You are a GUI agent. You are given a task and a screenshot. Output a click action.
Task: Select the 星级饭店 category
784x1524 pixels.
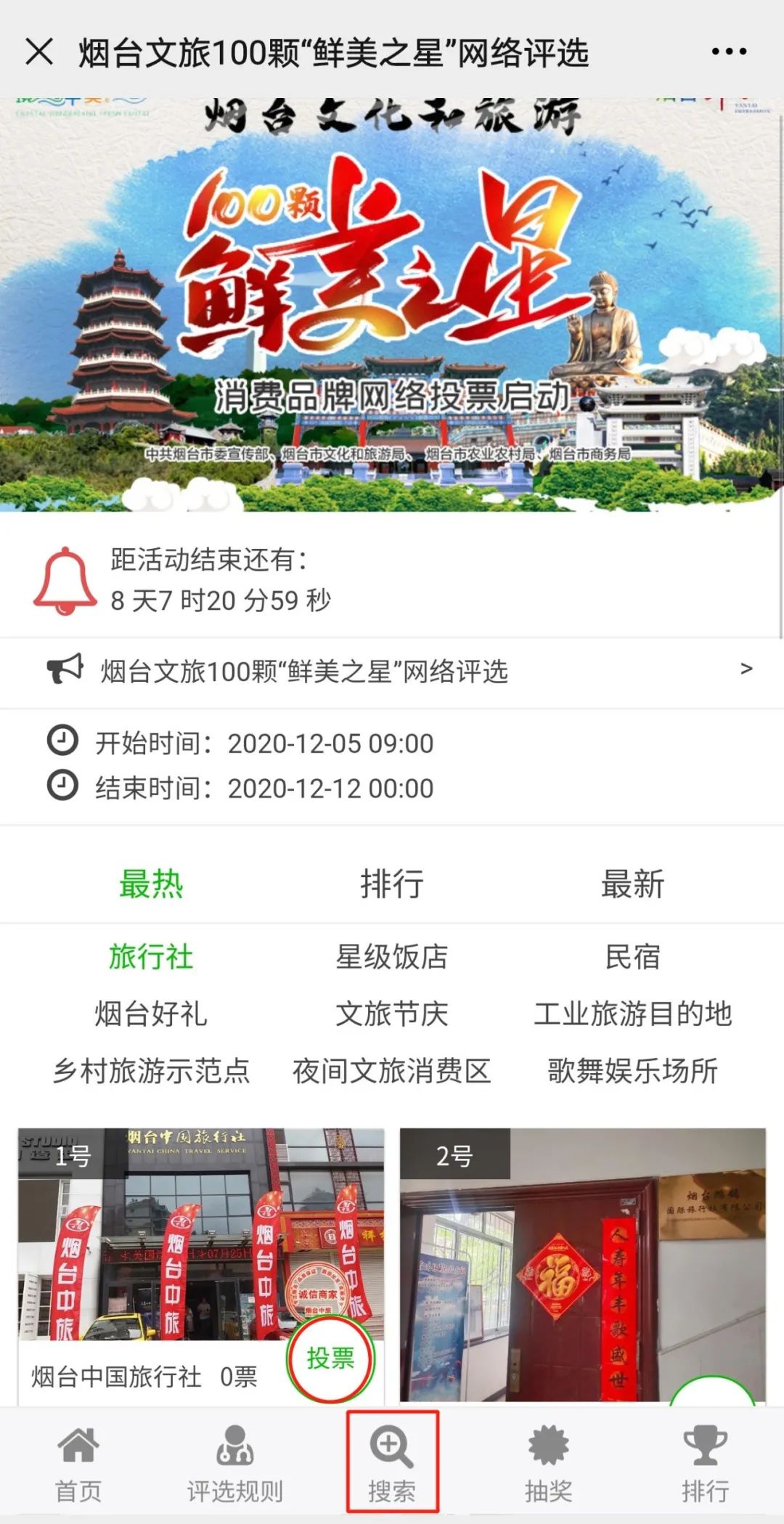pyautogui.click(x=392, y=957)
